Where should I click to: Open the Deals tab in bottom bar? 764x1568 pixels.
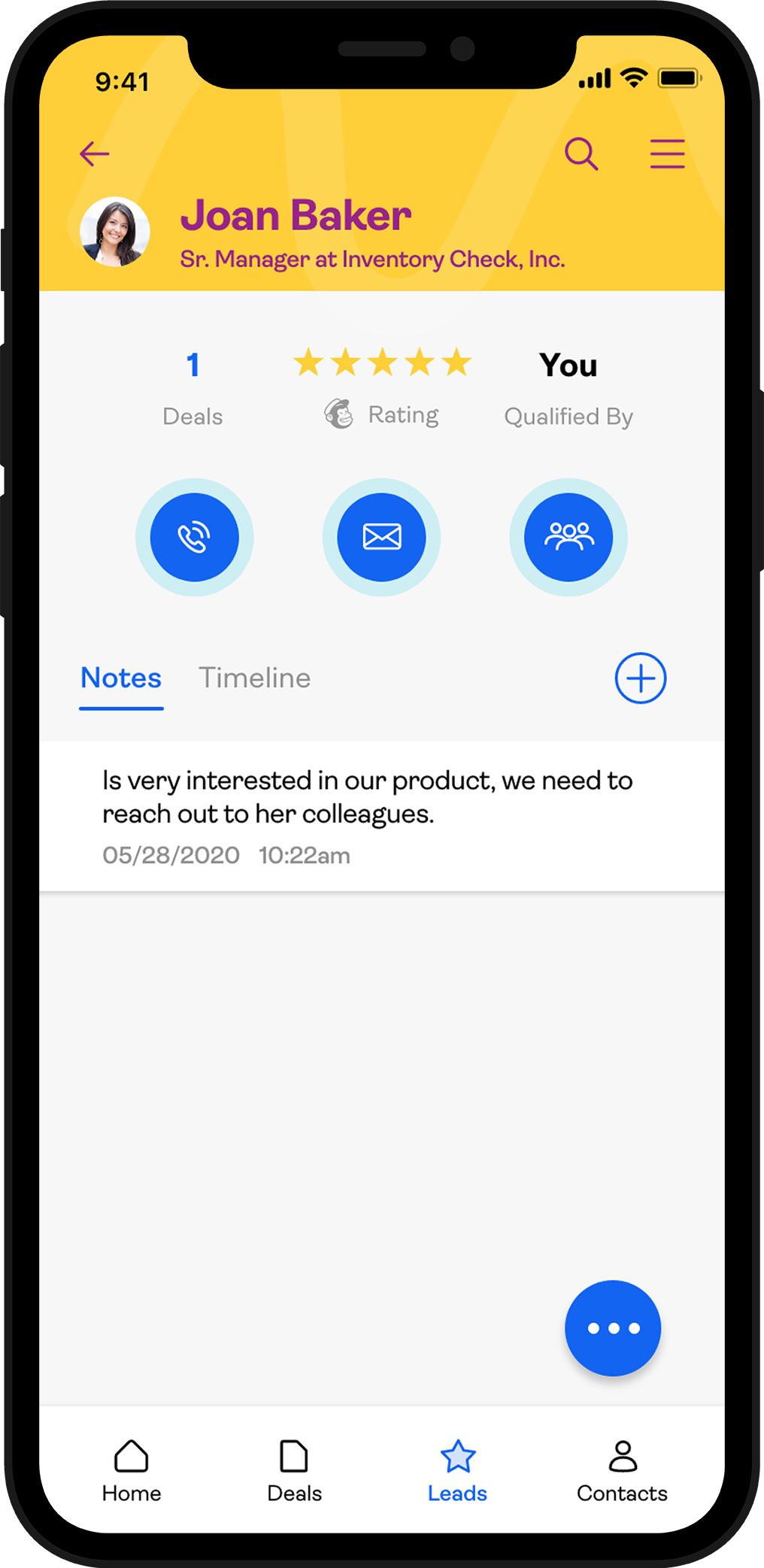pyautogui.click(x=294, y=1471)
